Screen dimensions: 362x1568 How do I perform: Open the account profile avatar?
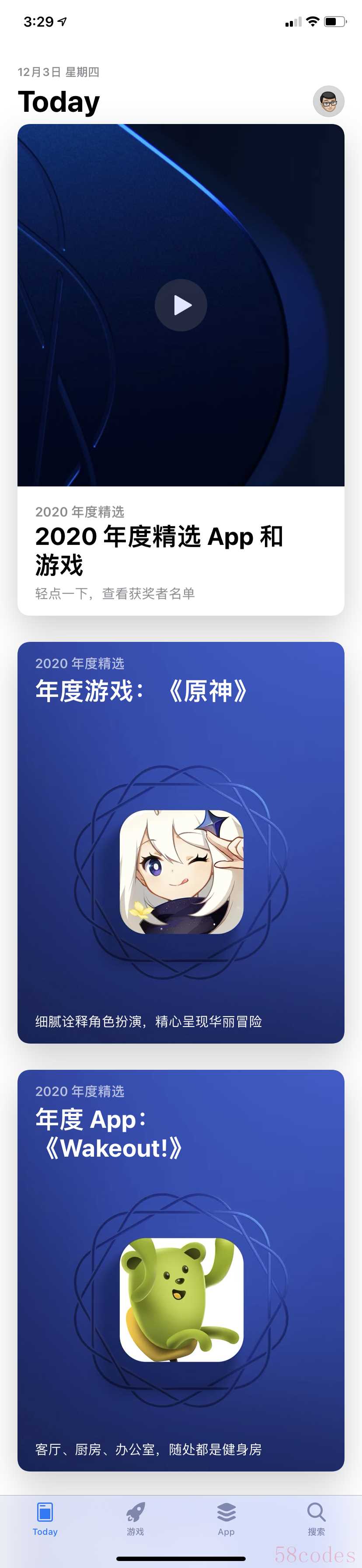pos(328,101)
